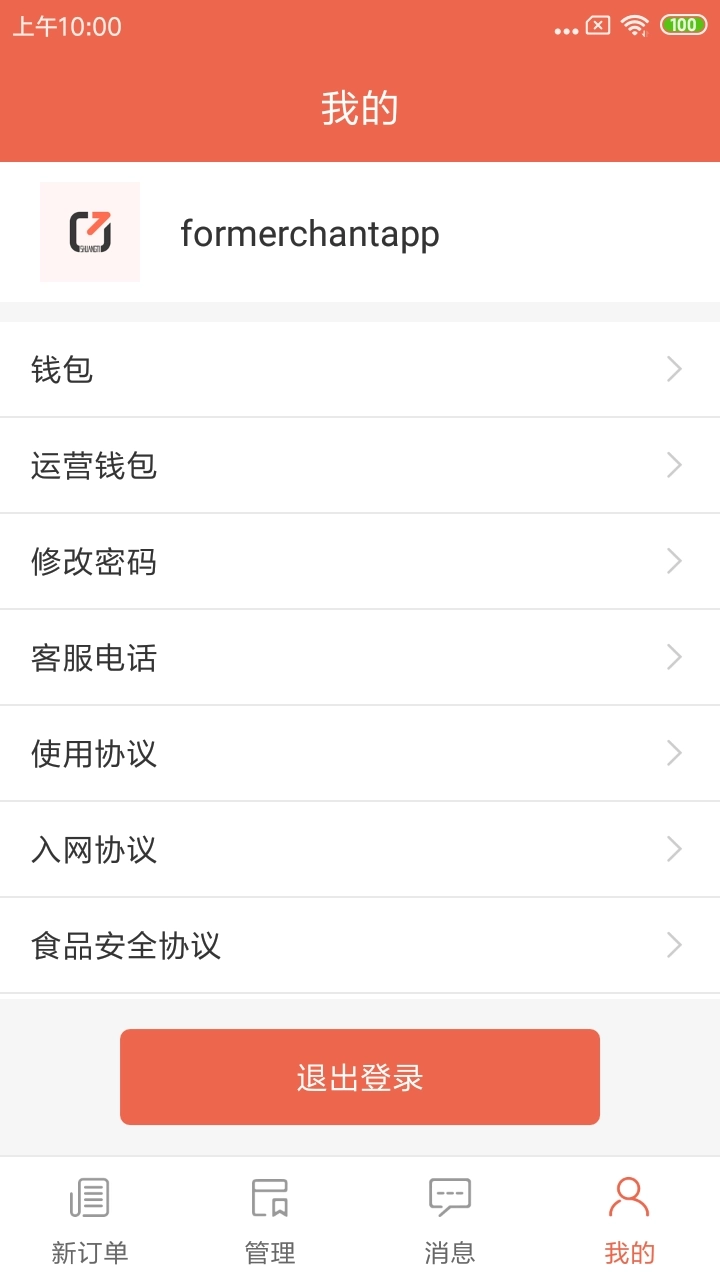
Task: Open the 食品安全协议 food safety agreement
Action: [360, 945]
